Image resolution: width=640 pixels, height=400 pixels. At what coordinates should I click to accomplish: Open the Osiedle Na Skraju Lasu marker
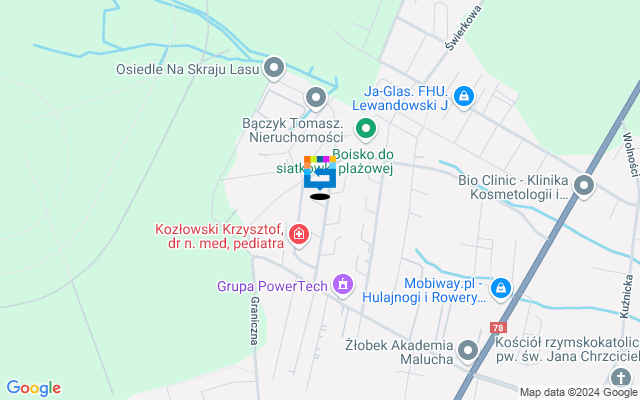click(274, 68)
